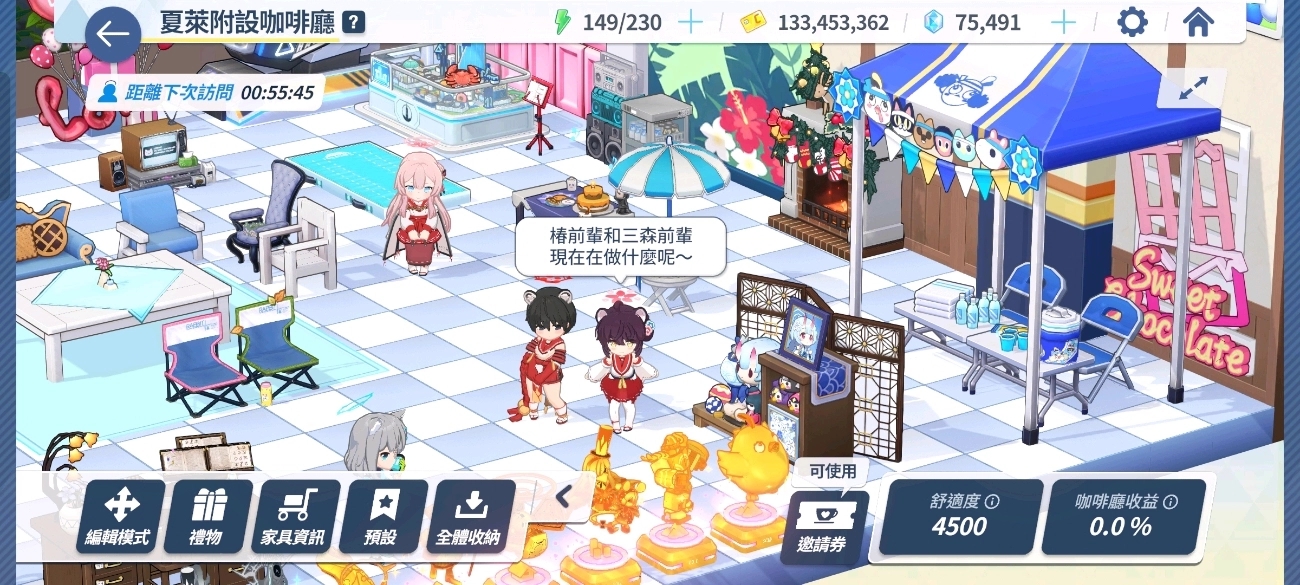Add energy with the plus beside 149/230
The image size is (1300, 585).
(690, 22)
